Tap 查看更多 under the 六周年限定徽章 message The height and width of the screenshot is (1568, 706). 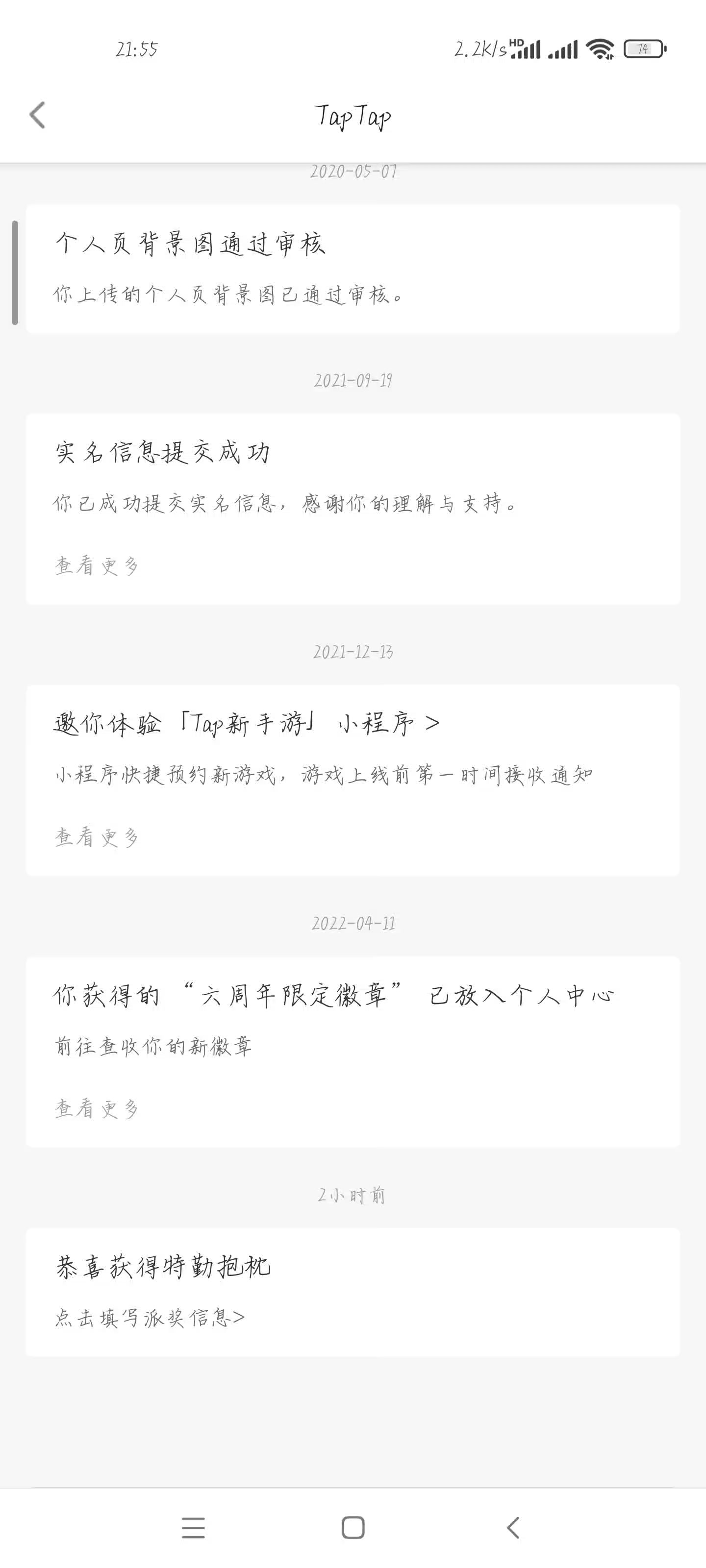97,1108
